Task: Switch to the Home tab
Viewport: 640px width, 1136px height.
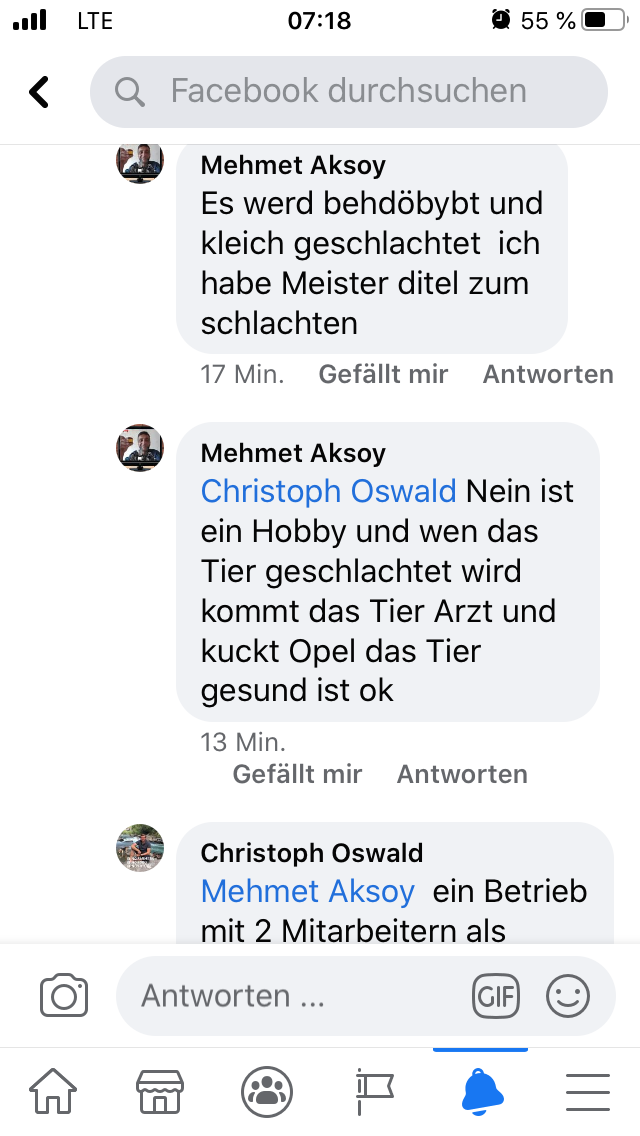Action: 53,1090
